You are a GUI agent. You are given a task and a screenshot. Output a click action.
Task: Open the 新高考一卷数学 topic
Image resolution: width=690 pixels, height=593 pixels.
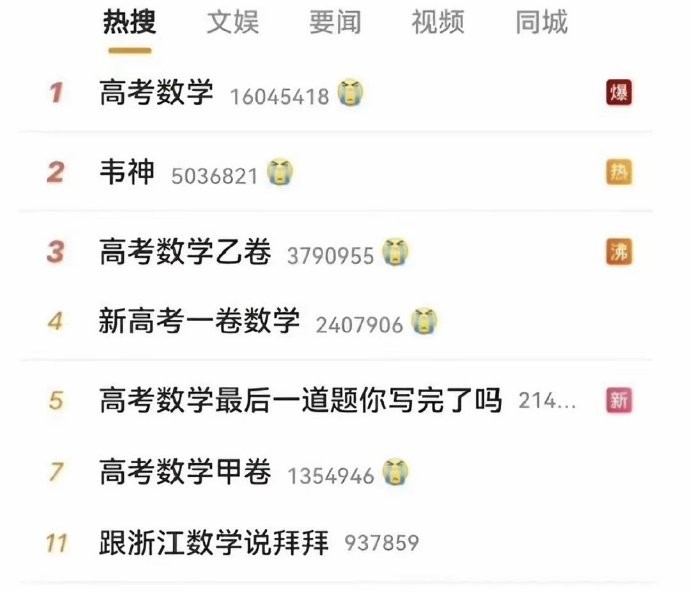pyautogui.click(x=200, y=322)
